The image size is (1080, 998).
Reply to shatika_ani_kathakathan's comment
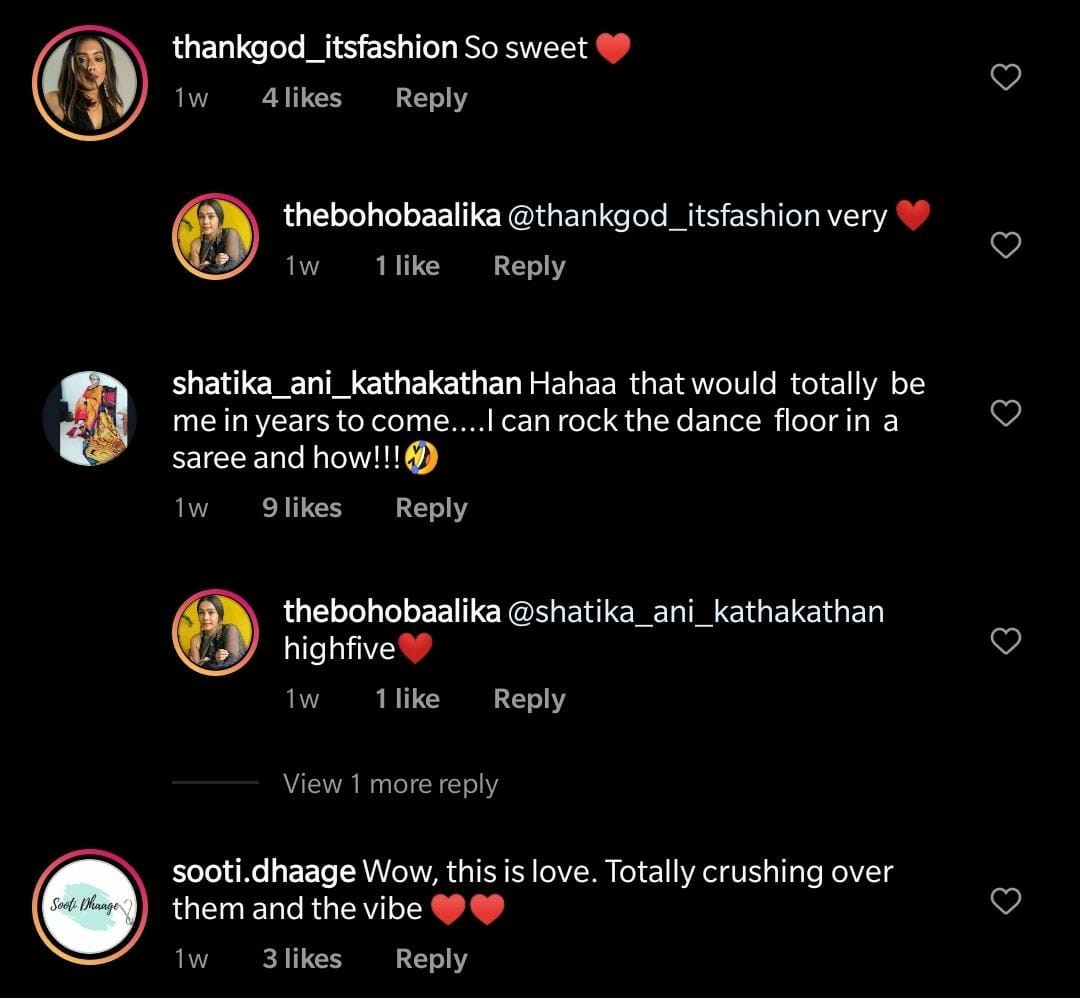click(x=431, y=508)
